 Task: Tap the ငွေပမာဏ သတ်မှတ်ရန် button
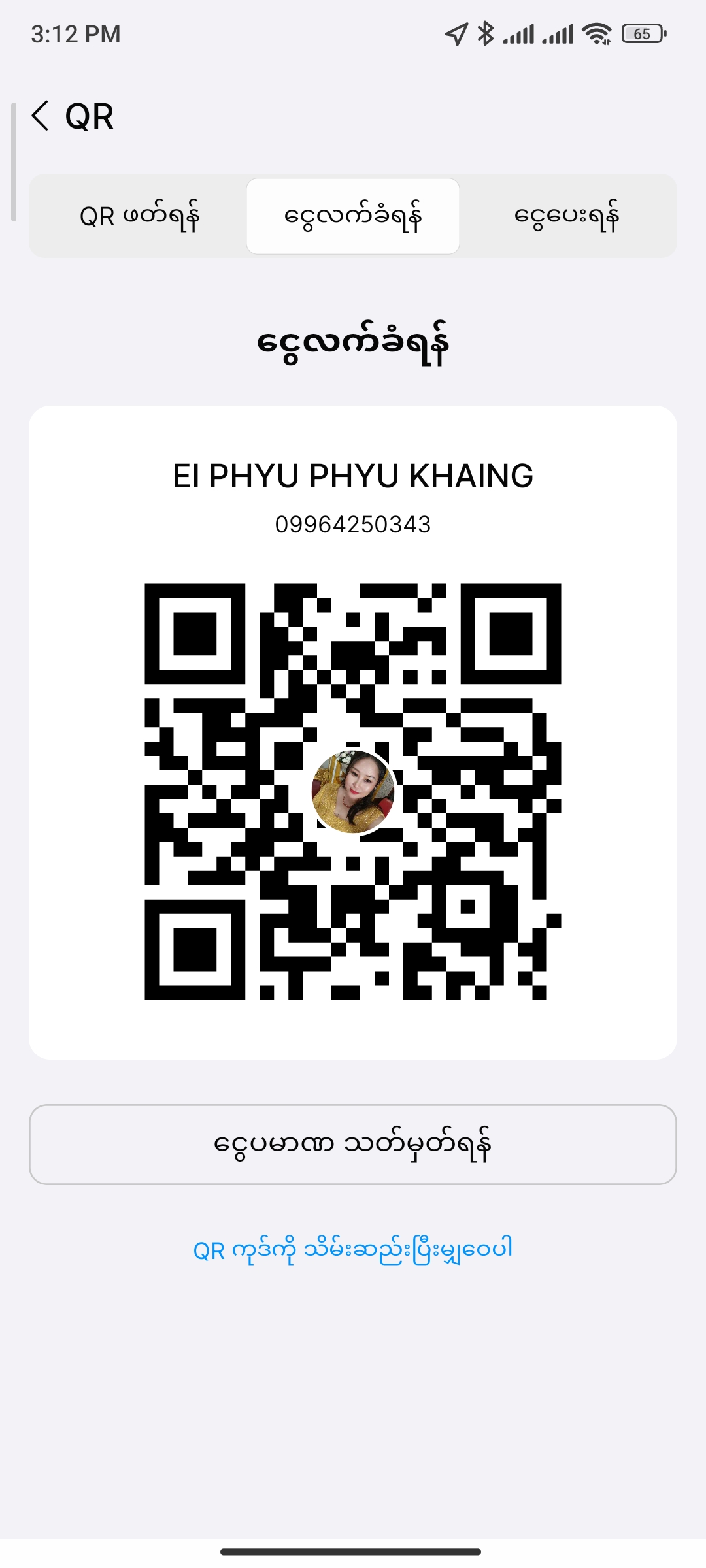pos(353,1145)
